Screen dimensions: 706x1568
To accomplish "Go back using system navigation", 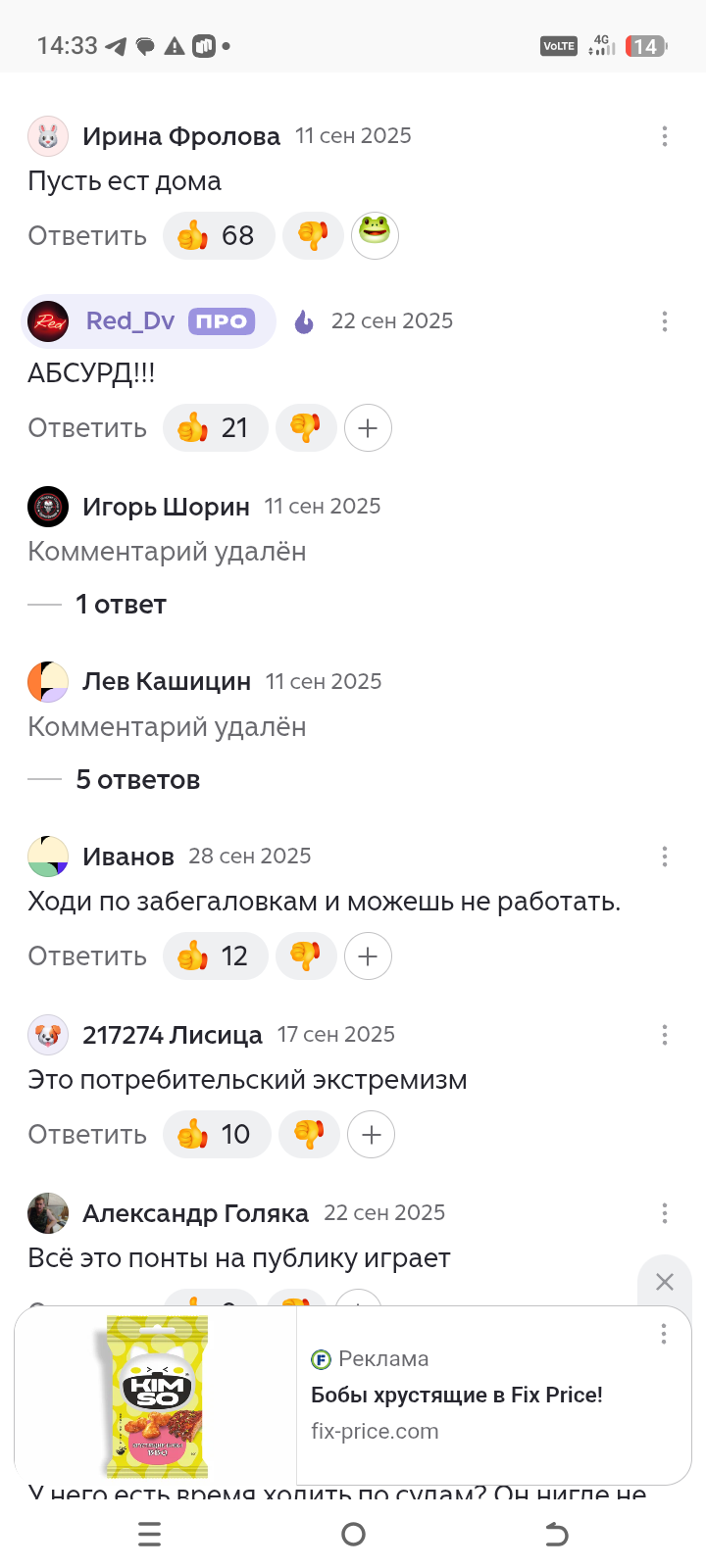I will point(556,1535).
